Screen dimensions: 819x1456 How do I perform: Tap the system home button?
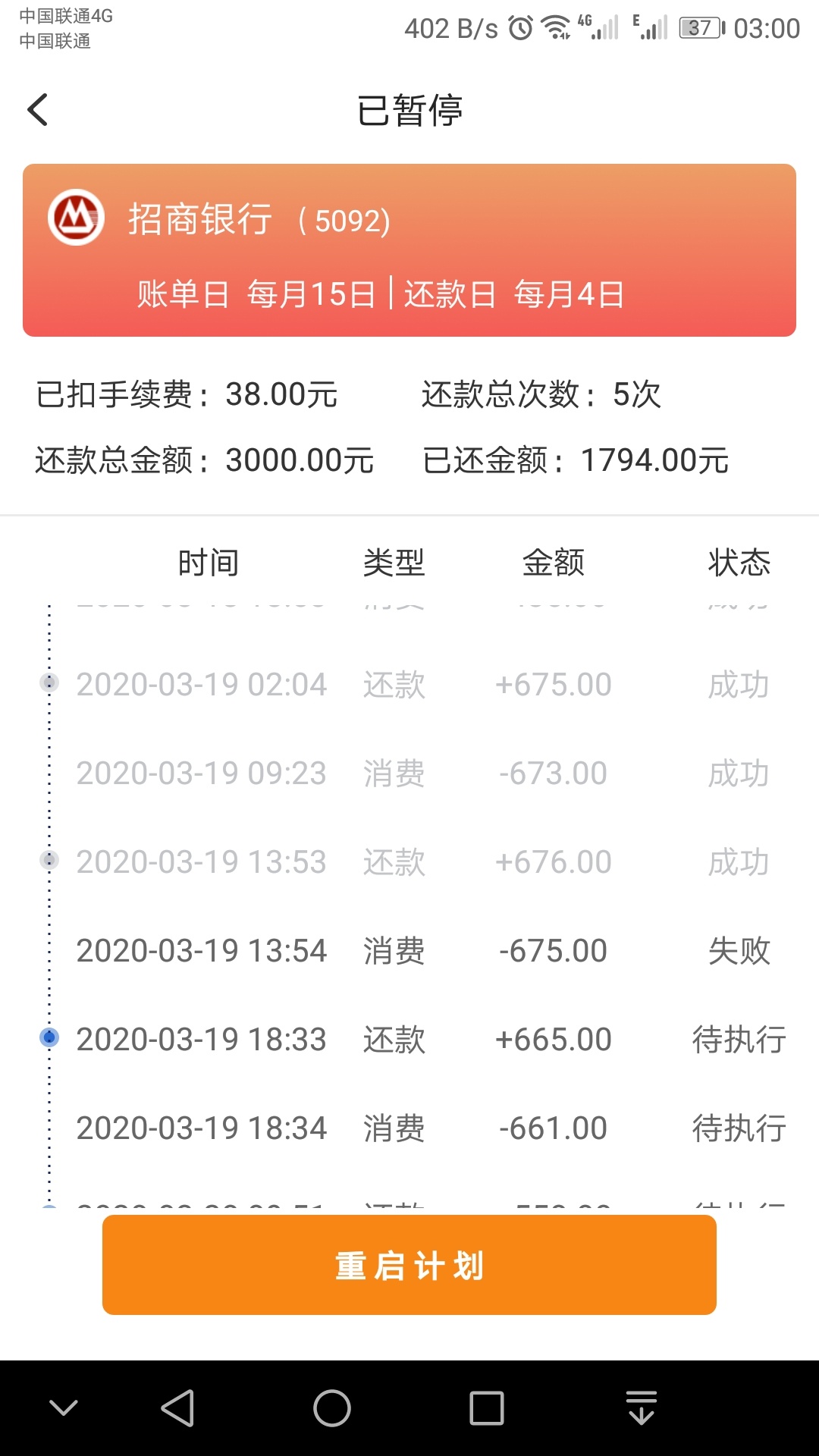332,1408
